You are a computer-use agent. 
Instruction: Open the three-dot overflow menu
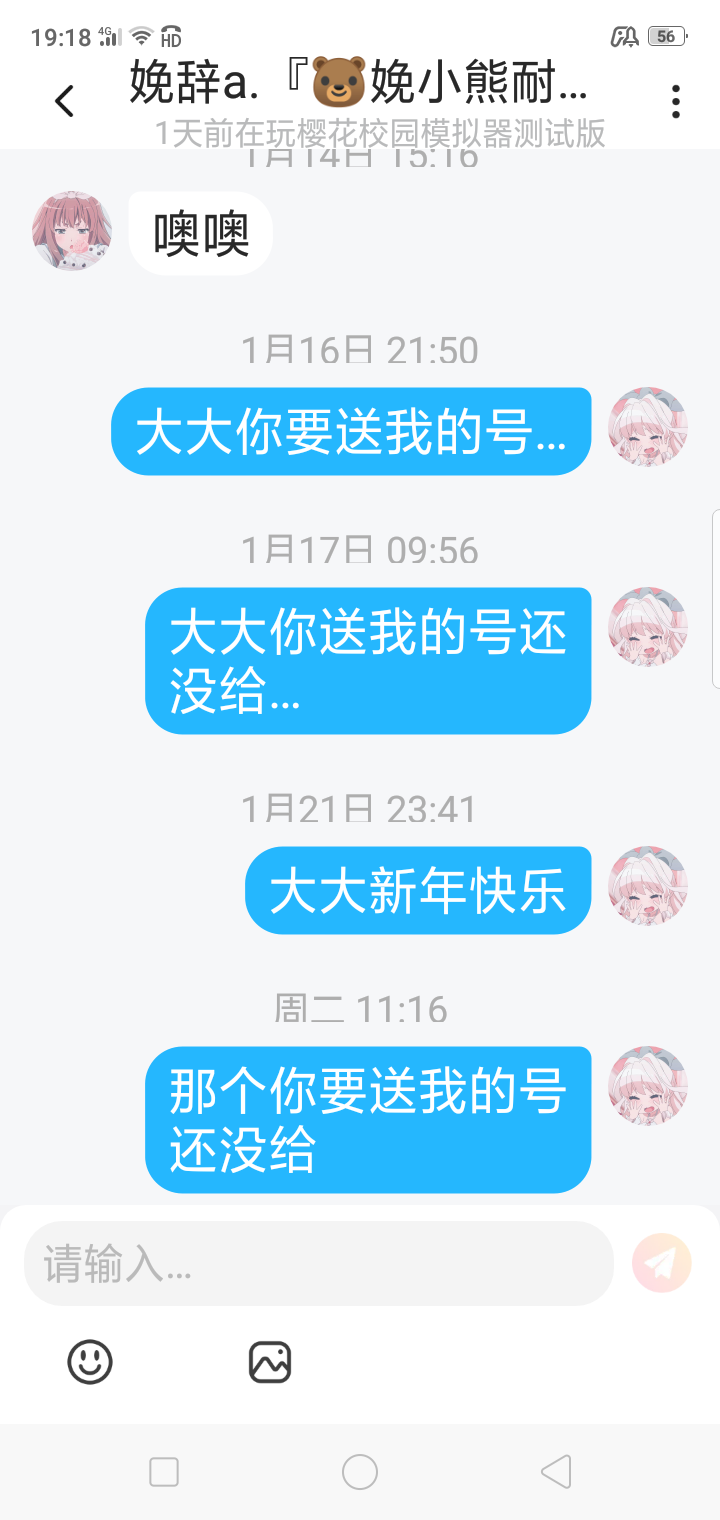click(x=676, y=101)
